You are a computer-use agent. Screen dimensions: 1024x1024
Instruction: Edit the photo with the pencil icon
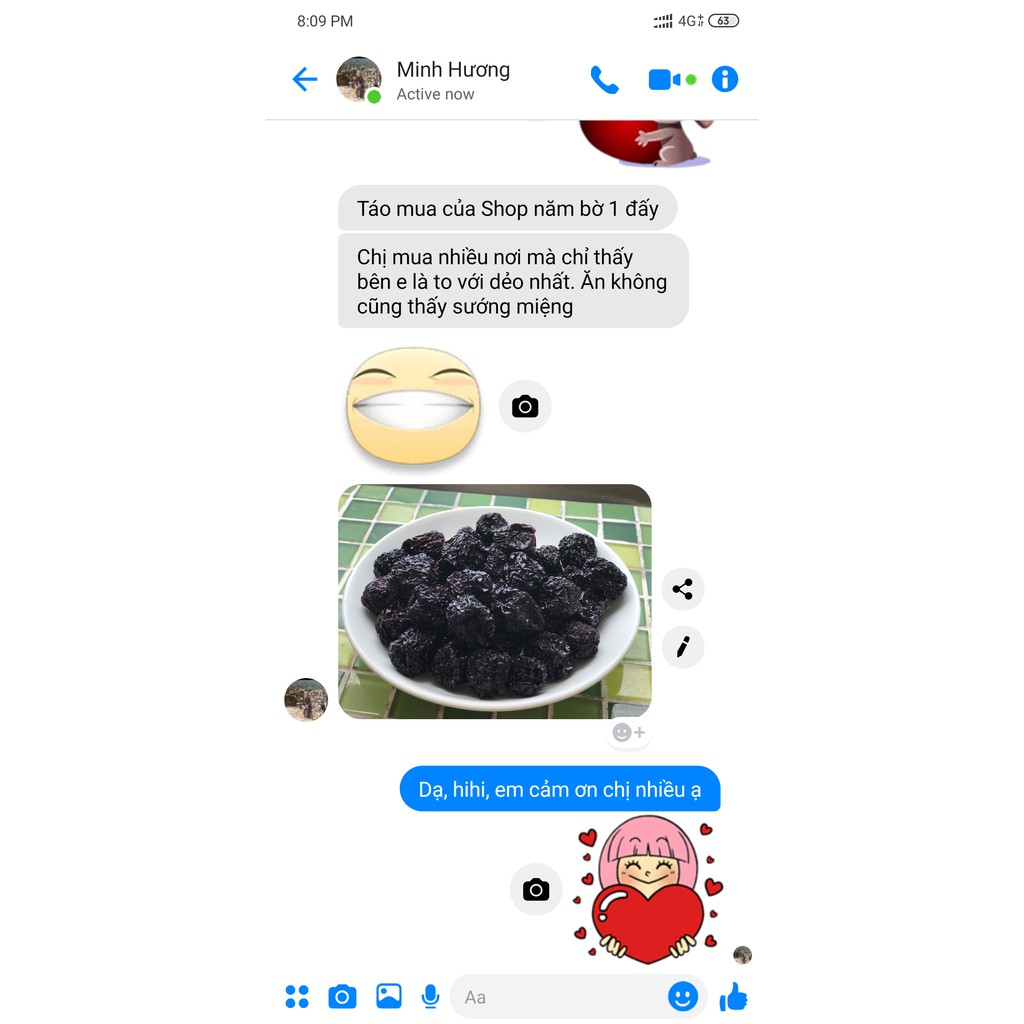[683, 647]
